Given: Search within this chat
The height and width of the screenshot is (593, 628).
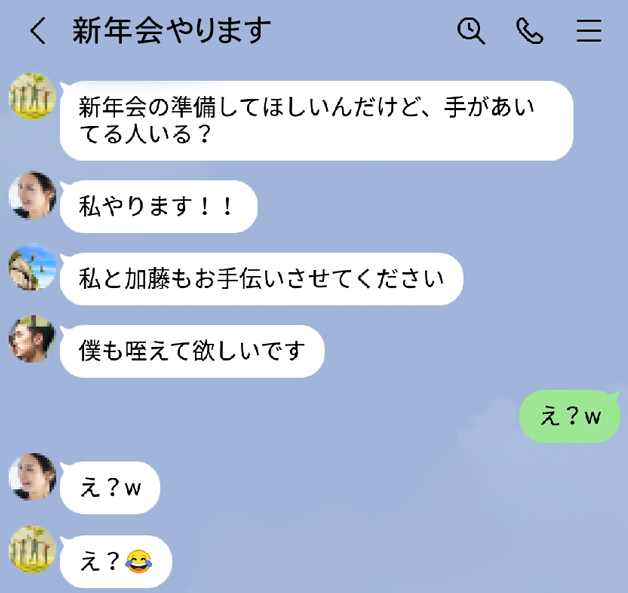Looking at the screenshot, I should [x=471, y=31].
